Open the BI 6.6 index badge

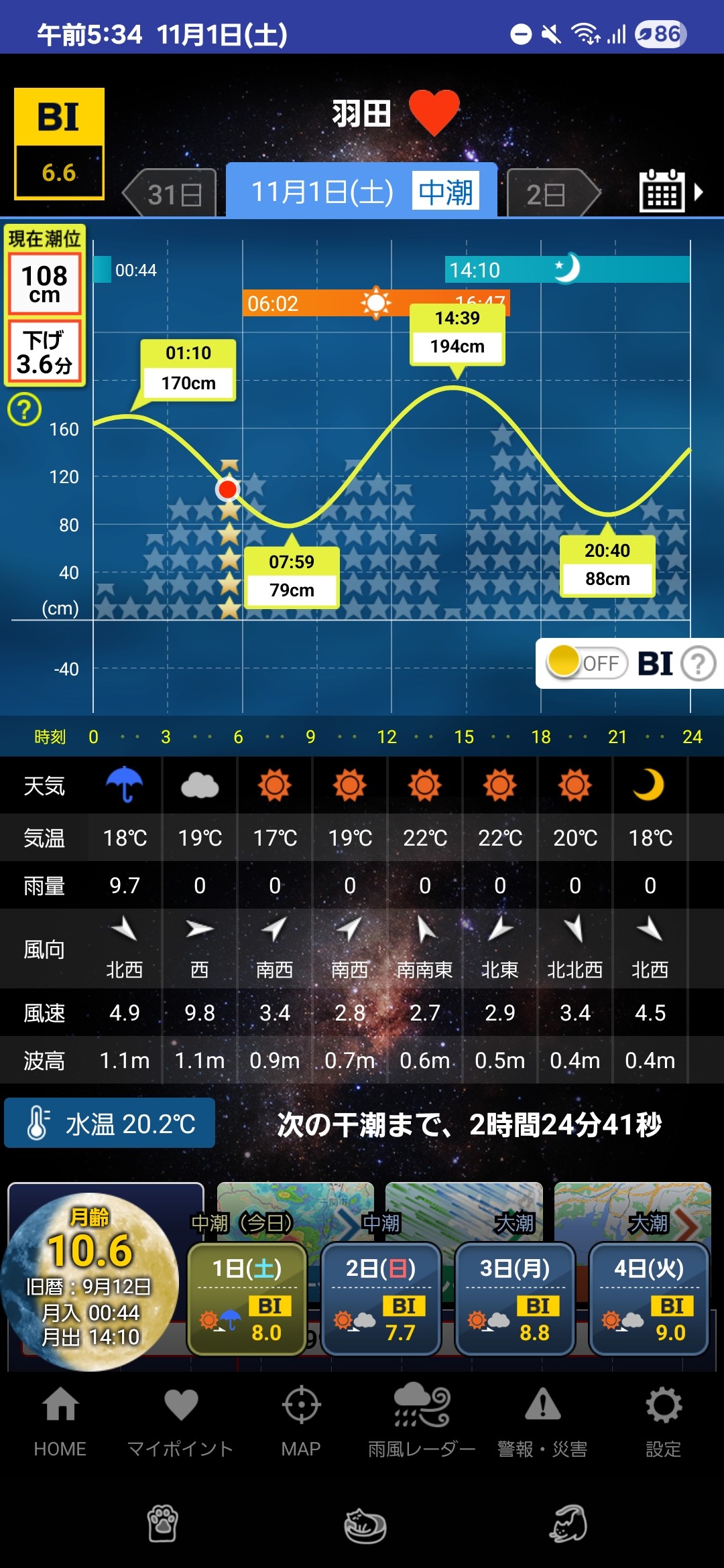[59, 143]
